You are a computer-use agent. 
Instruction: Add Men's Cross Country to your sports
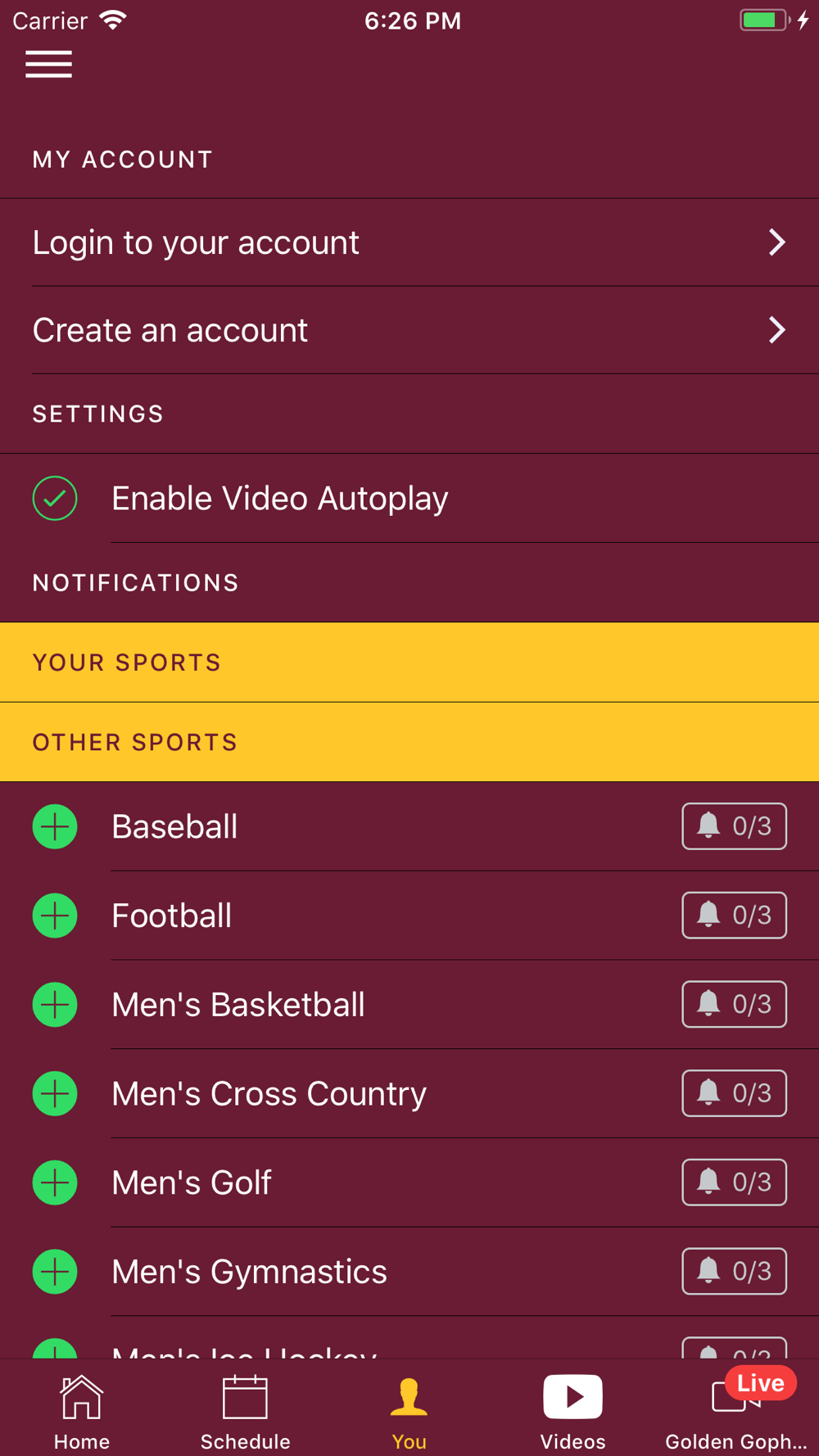click(x=55, y=1093)
